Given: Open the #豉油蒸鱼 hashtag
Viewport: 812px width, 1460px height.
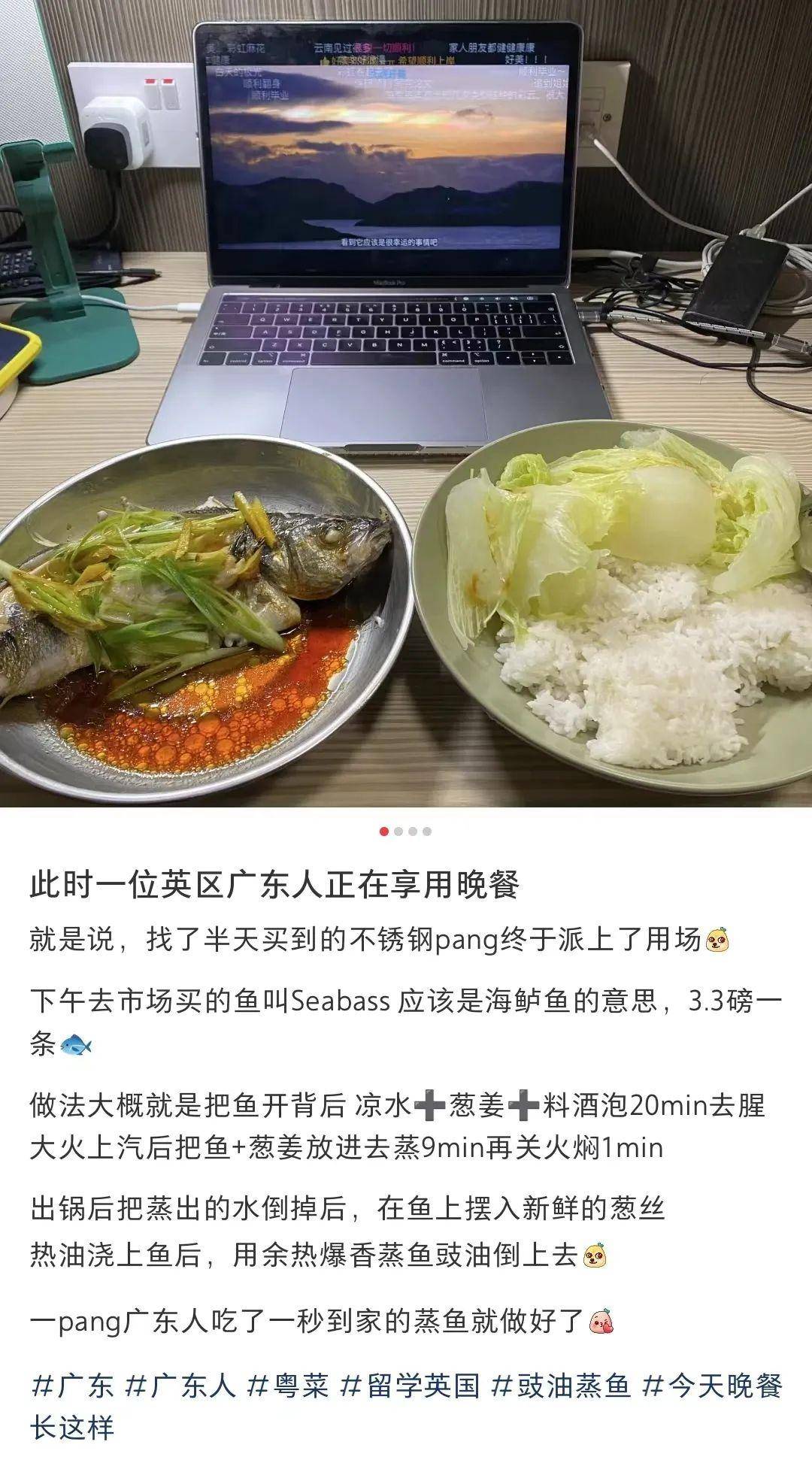Looking at the screenshot, I should [x=561, y=1385].
